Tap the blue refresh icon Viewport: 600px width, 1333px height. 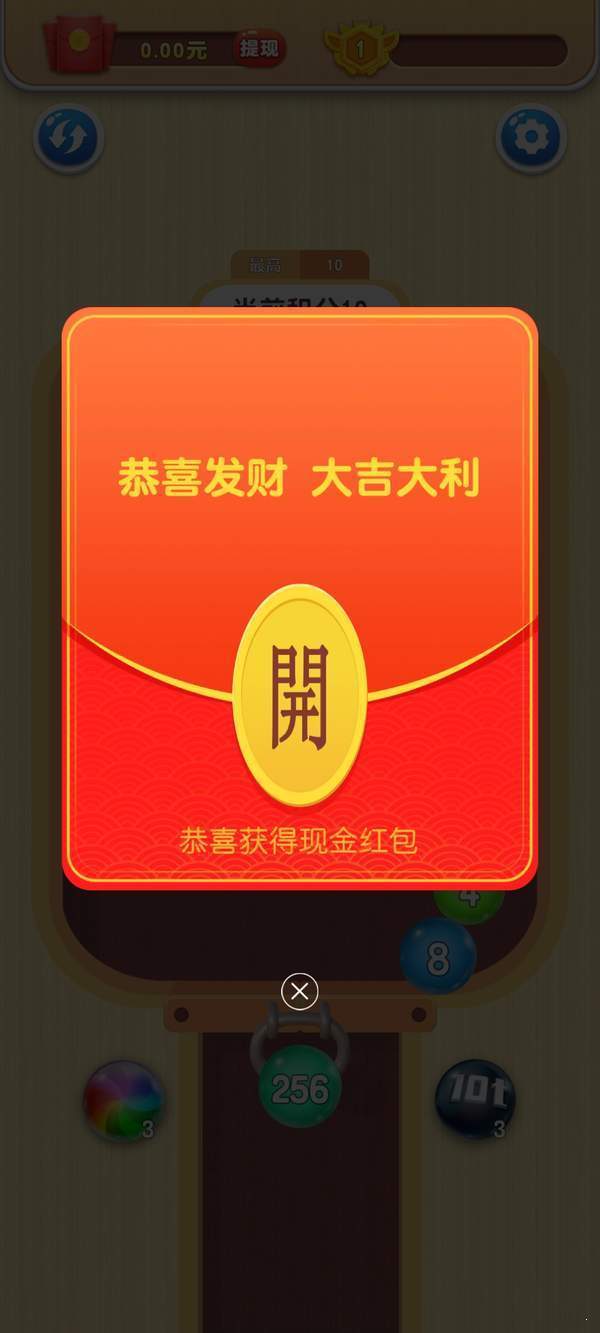pyautogui.click(x=69, y=138)
